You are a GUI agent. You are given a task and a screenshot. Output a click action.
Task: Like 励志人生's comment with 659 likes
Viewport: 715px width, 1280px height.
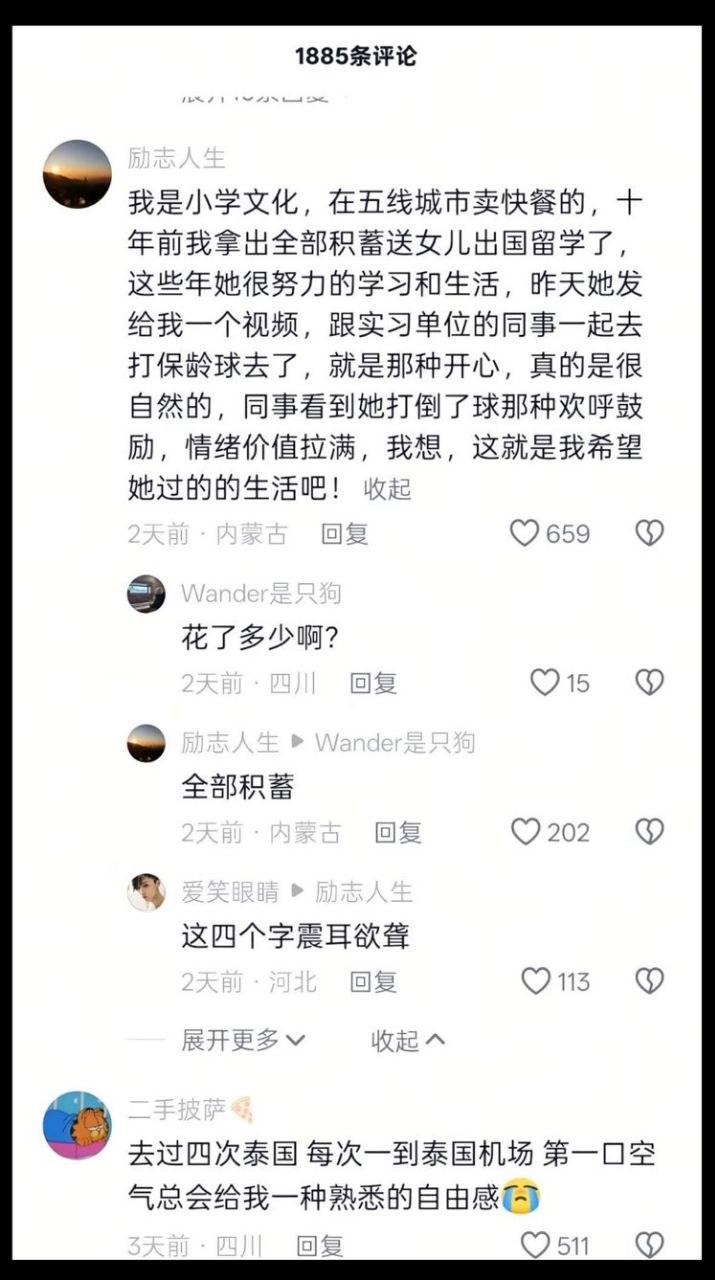click(x=525, y=534)
